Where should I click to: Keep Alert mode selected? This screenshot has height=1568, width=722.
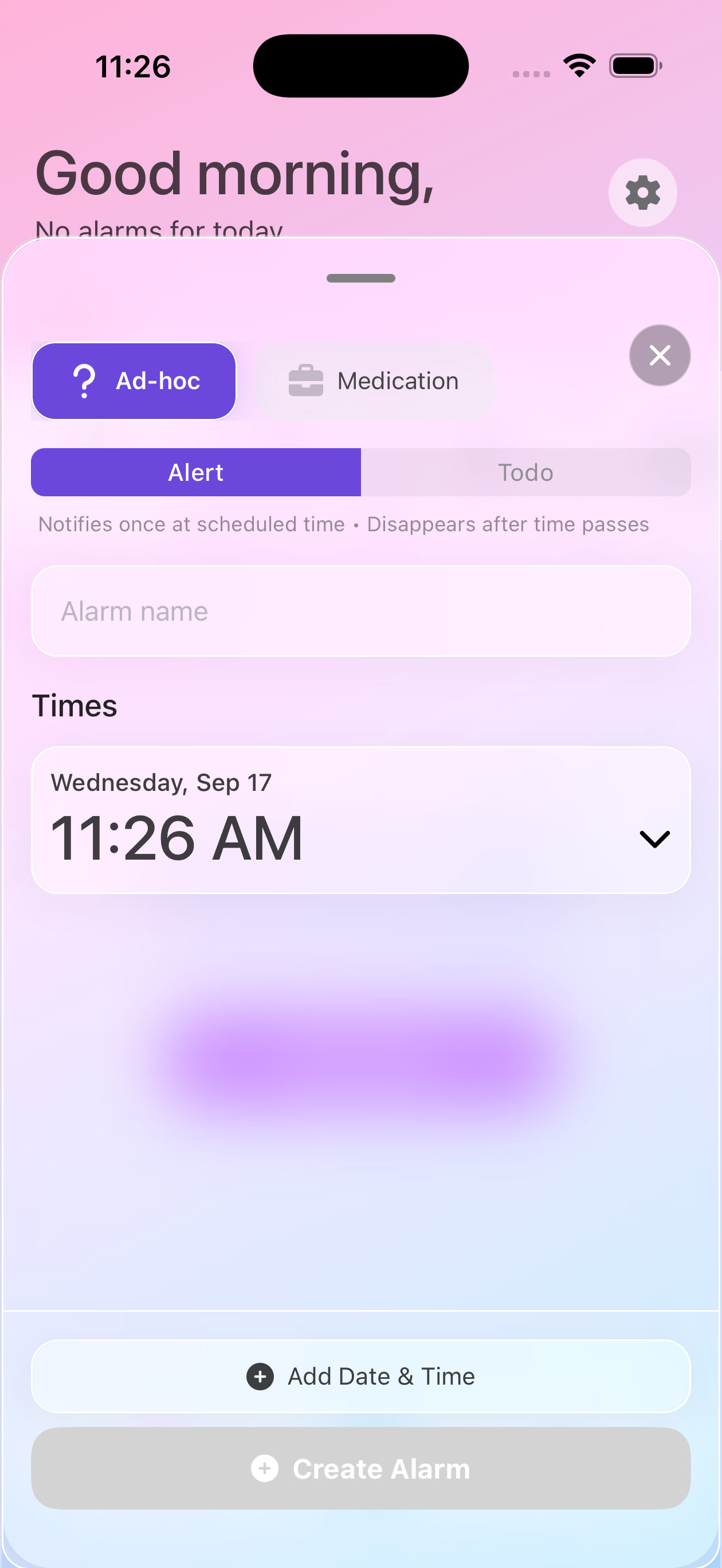coord(195,472)
